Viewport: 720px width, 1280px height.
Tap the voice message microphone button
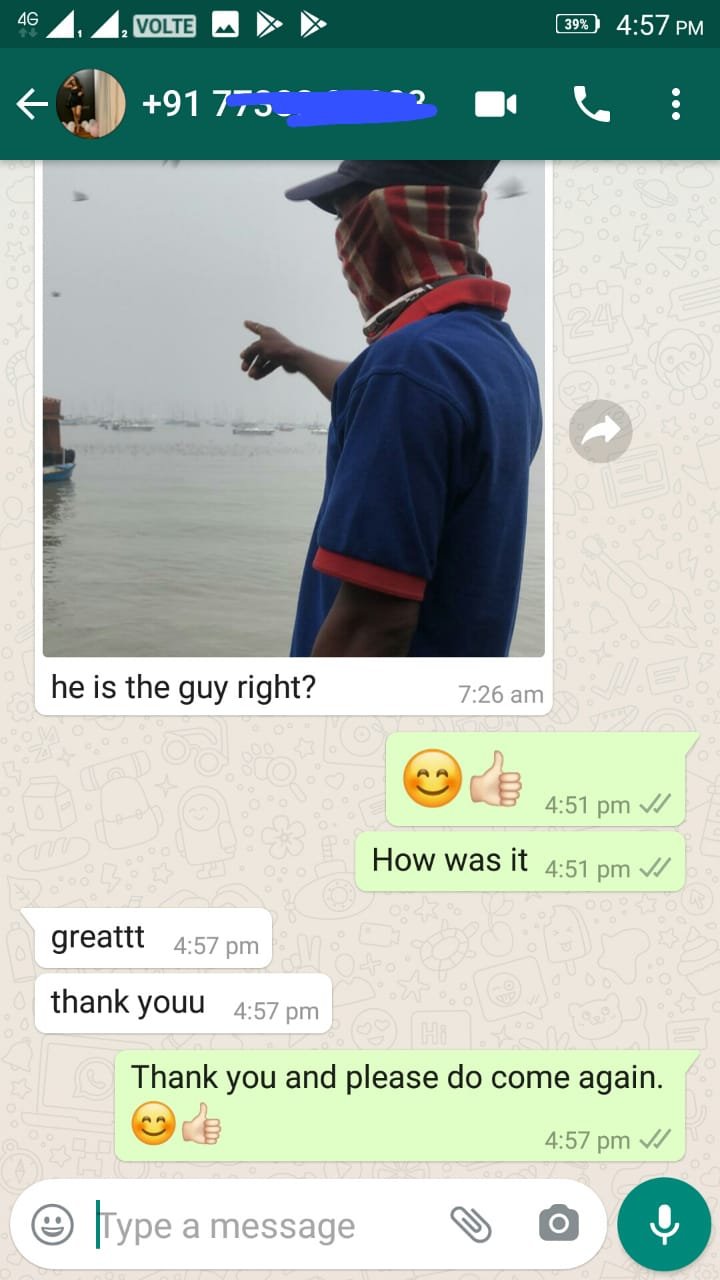click(664, 1224)
